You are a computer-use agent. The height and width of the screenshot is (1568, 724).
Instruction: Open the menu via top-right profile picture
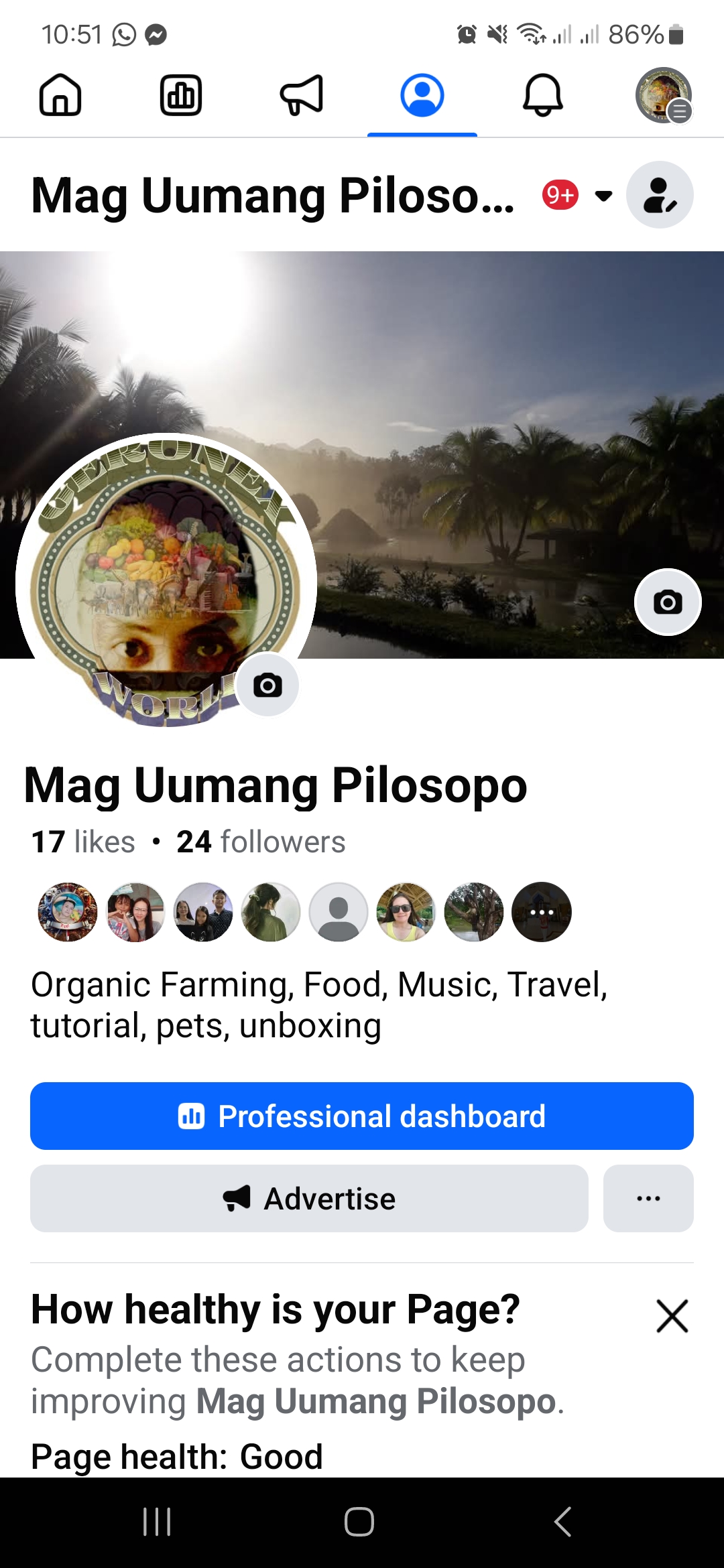[x=664, y=95]
